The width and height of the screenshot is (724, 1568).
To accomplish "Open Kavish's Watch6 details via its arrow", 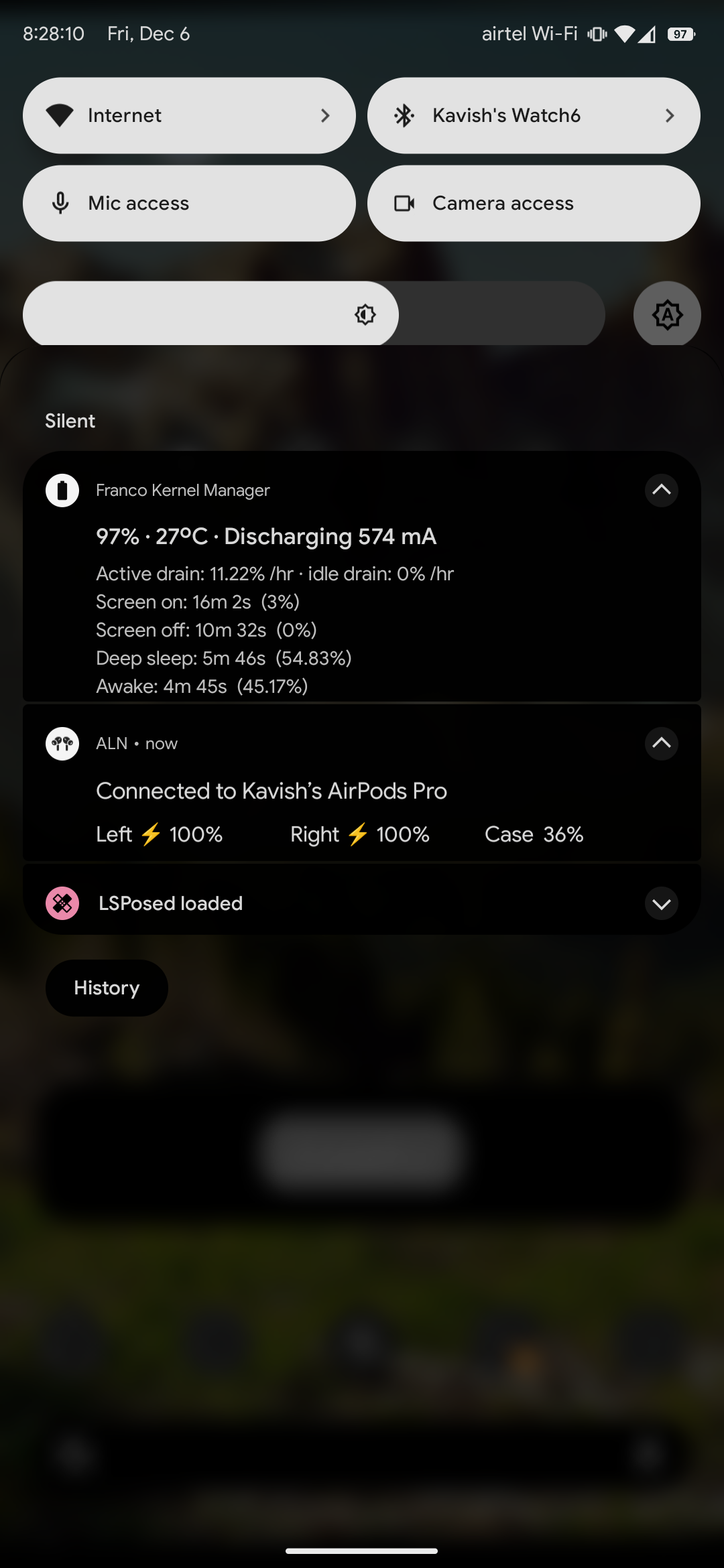I will (x=670, y=115).
